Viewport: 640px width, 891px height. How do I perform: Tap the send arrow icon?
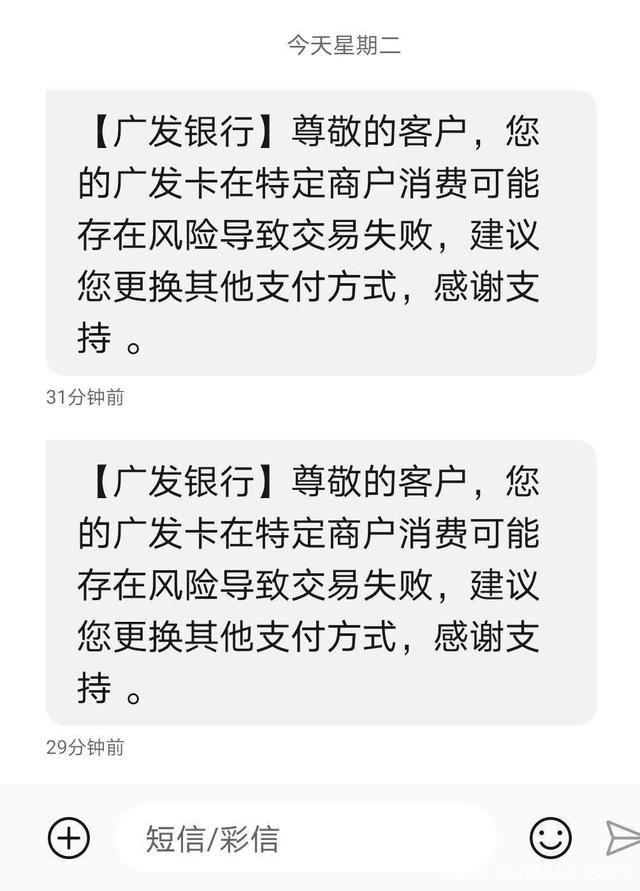pos(622,837)
